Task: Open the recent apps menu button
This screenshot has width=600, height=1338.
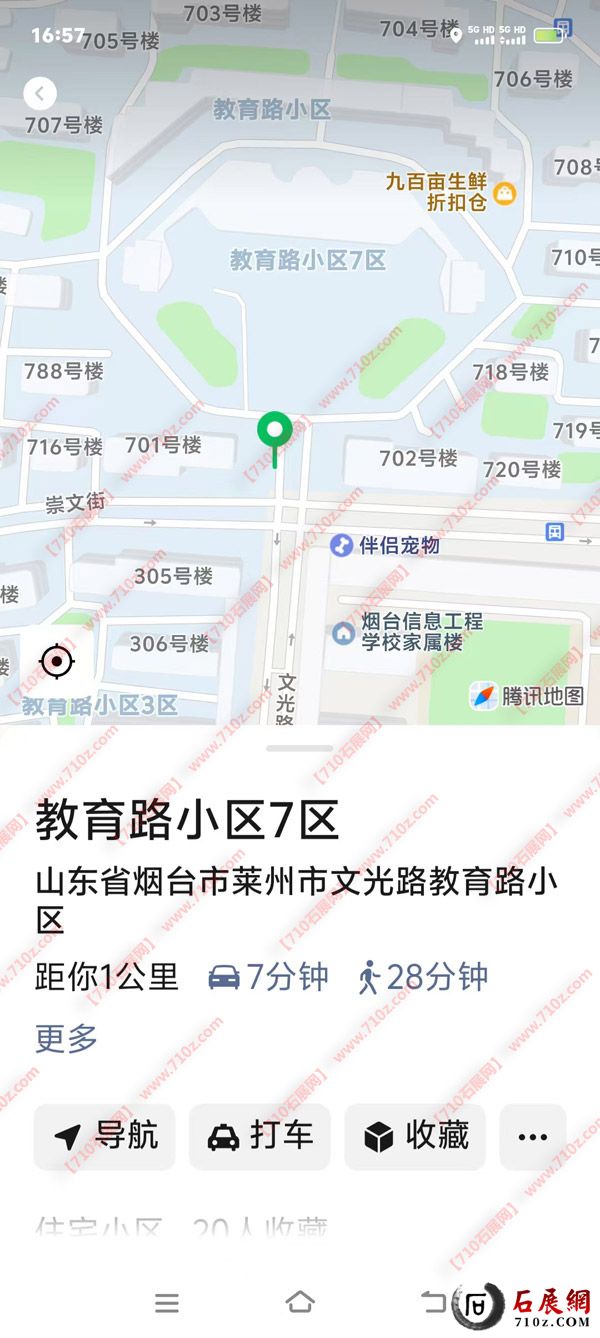Action: (167, 1302)
